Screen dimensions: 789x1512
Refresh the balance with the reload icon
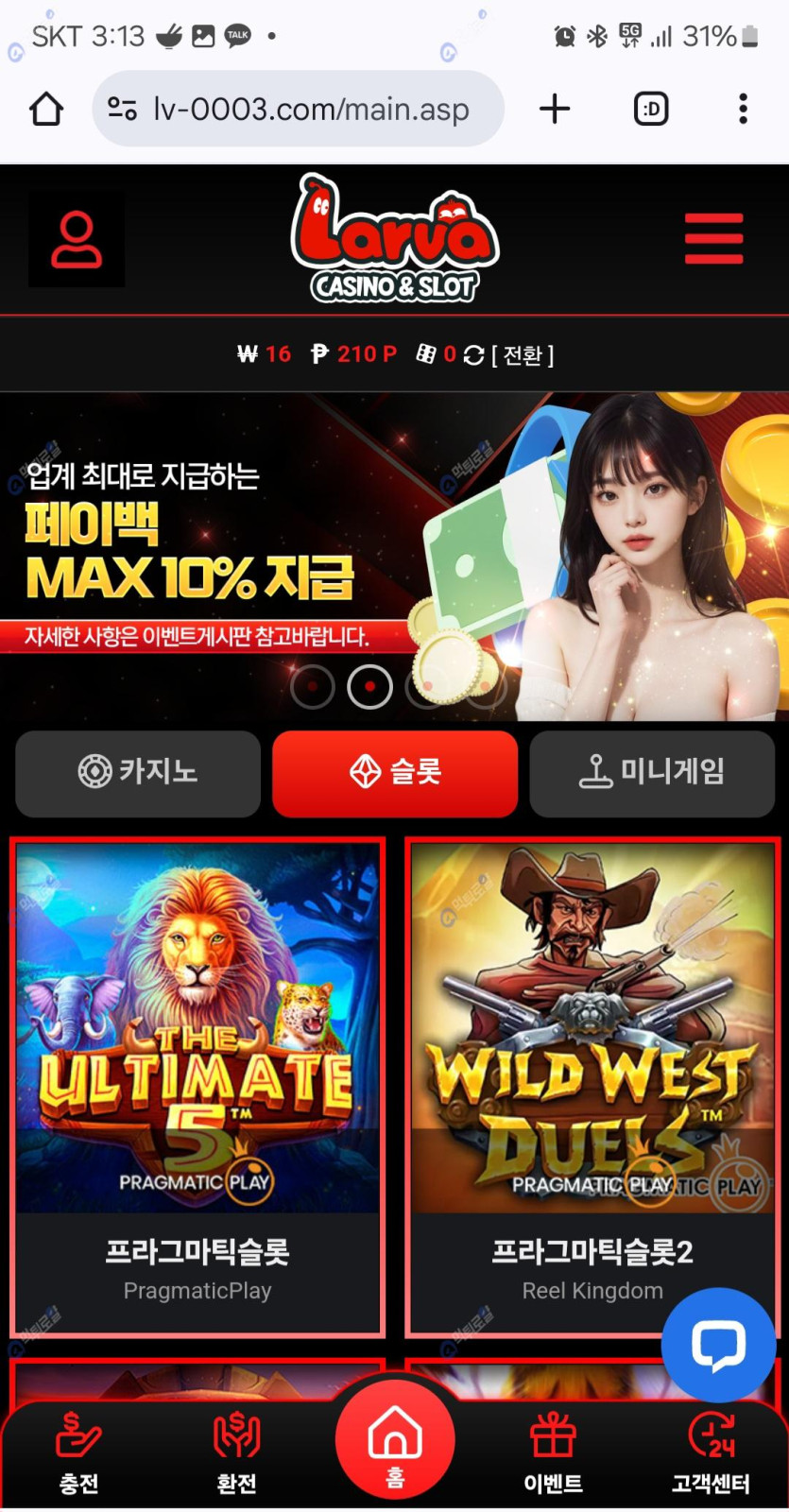point(474,355)
